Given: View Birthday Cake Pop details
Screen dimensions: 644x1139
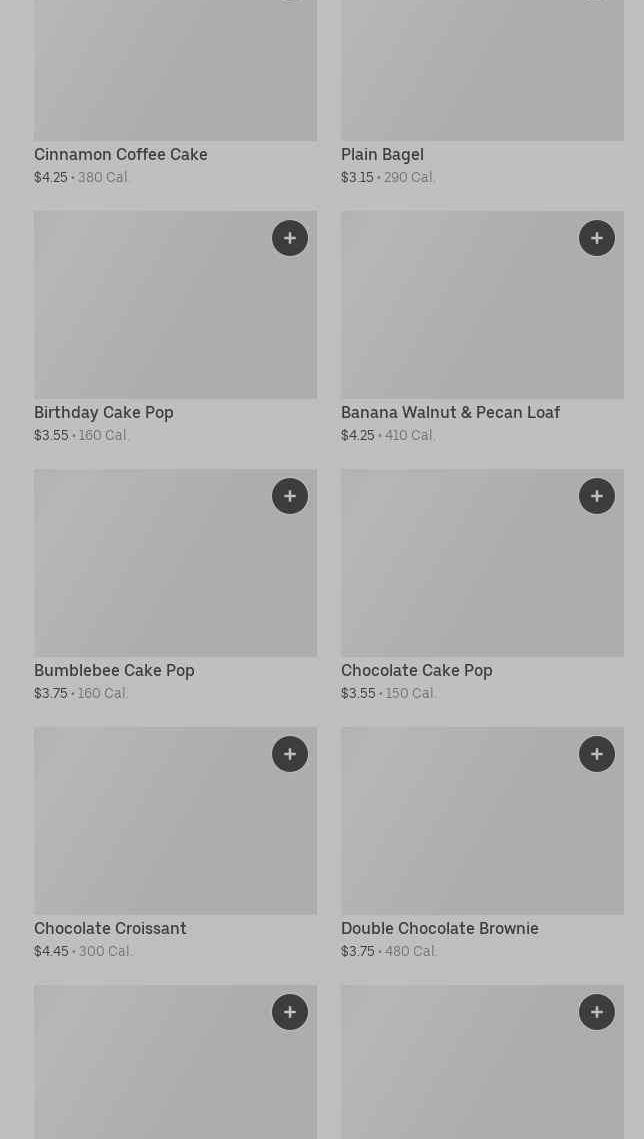Looking at the screenshot, I should point(176,328).
